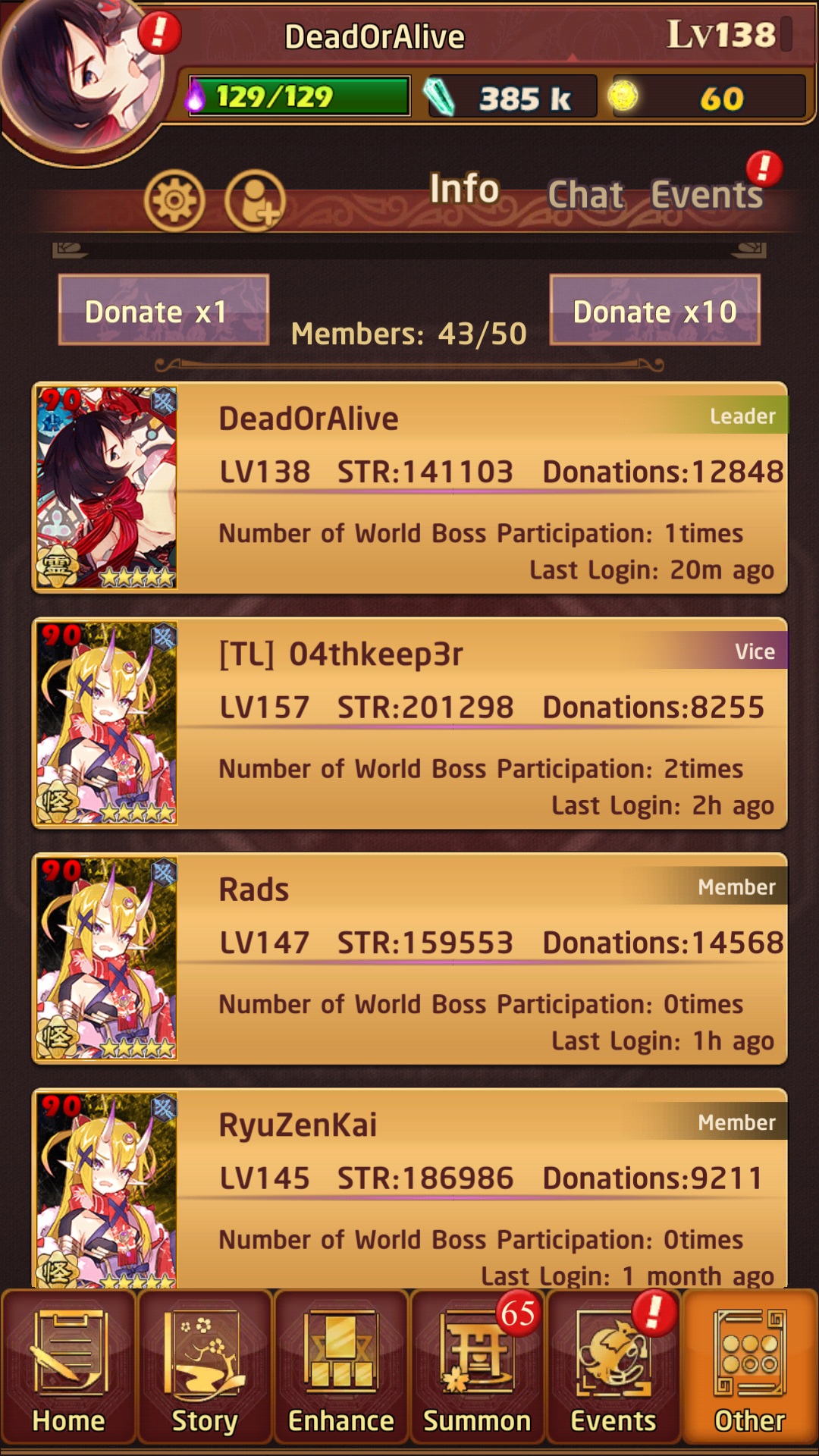Tap the Donate x1 button
The height and width of the screenshot is (1456, 819).
coord(164,310)
